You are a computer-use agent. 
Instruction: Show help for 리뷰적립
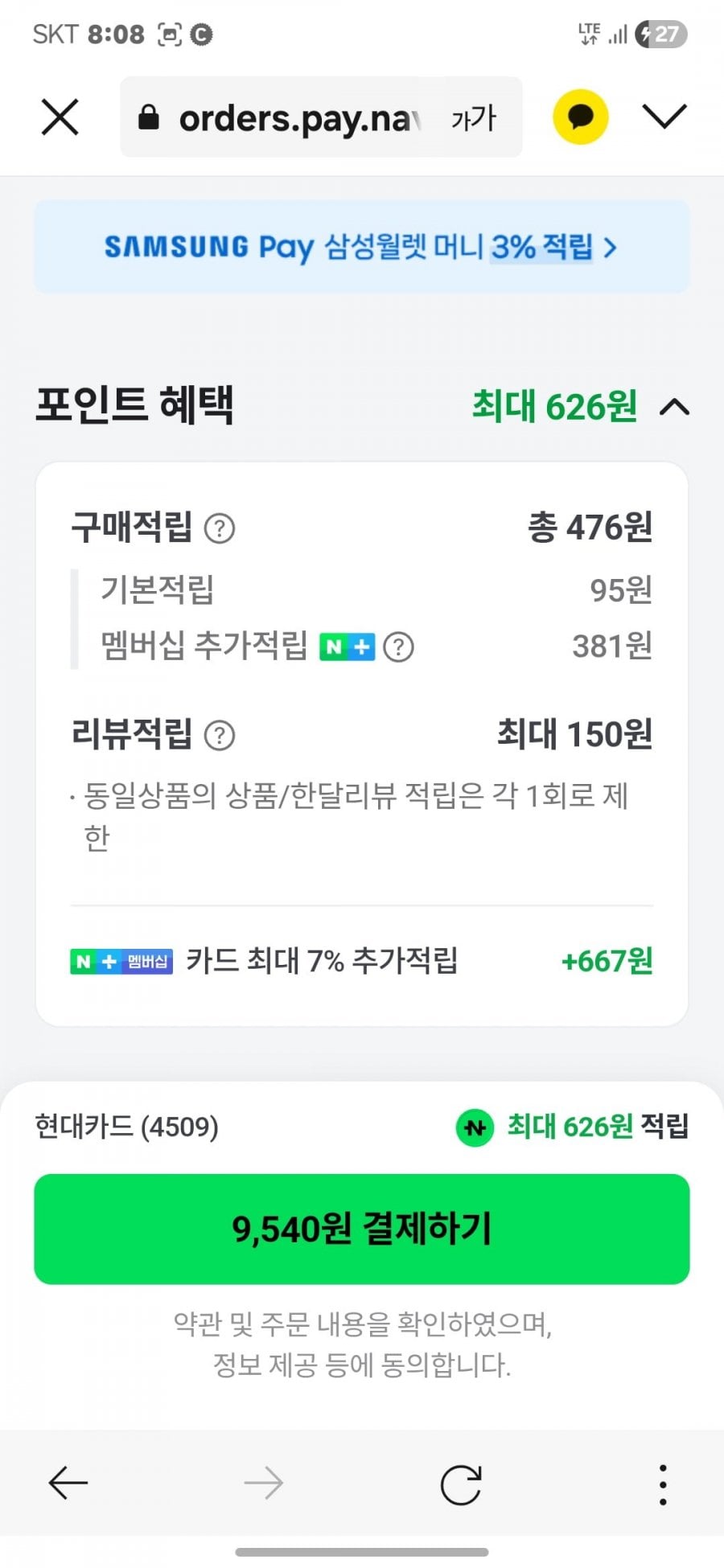coord(220,735)
